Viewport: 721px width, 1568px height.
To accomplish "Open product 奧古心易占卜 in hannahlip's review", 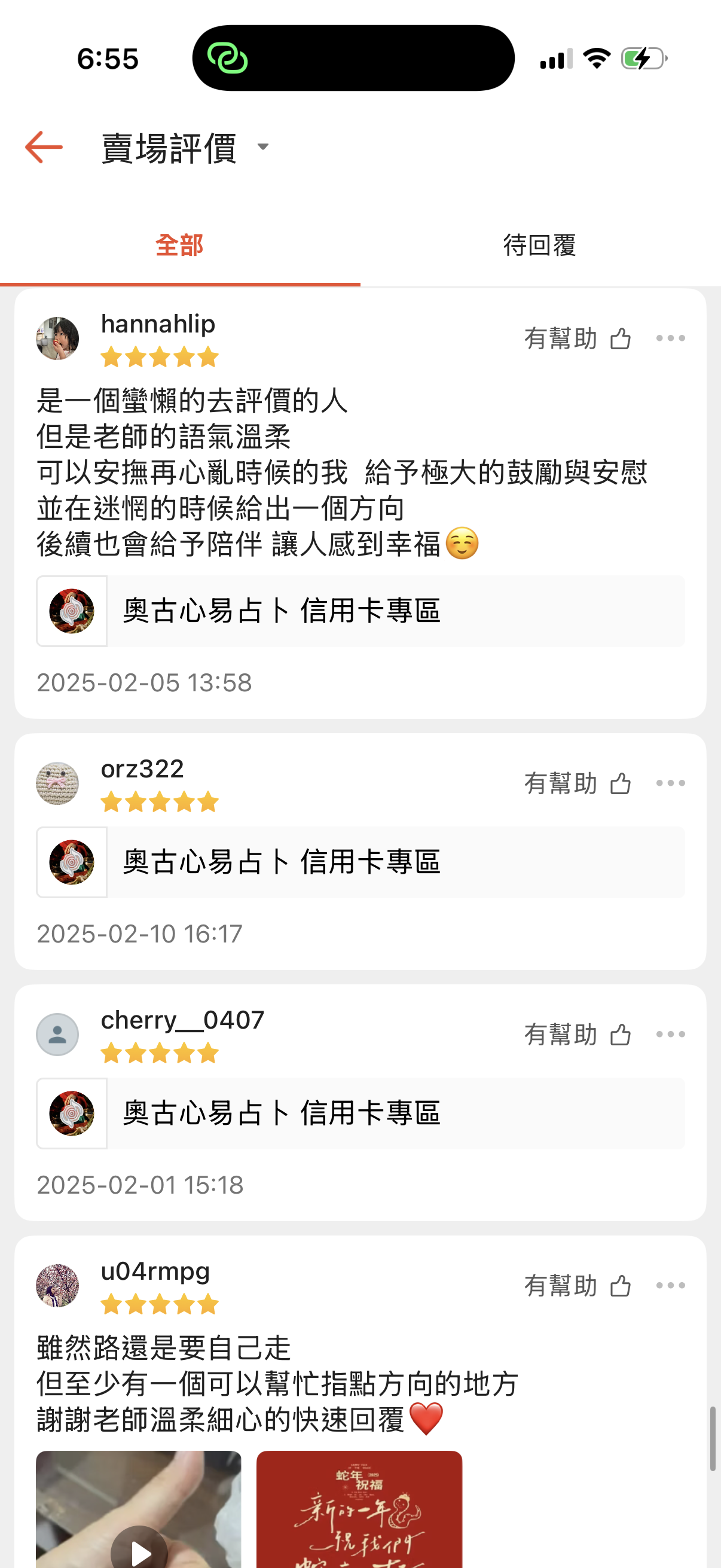I will click(360, 611).
